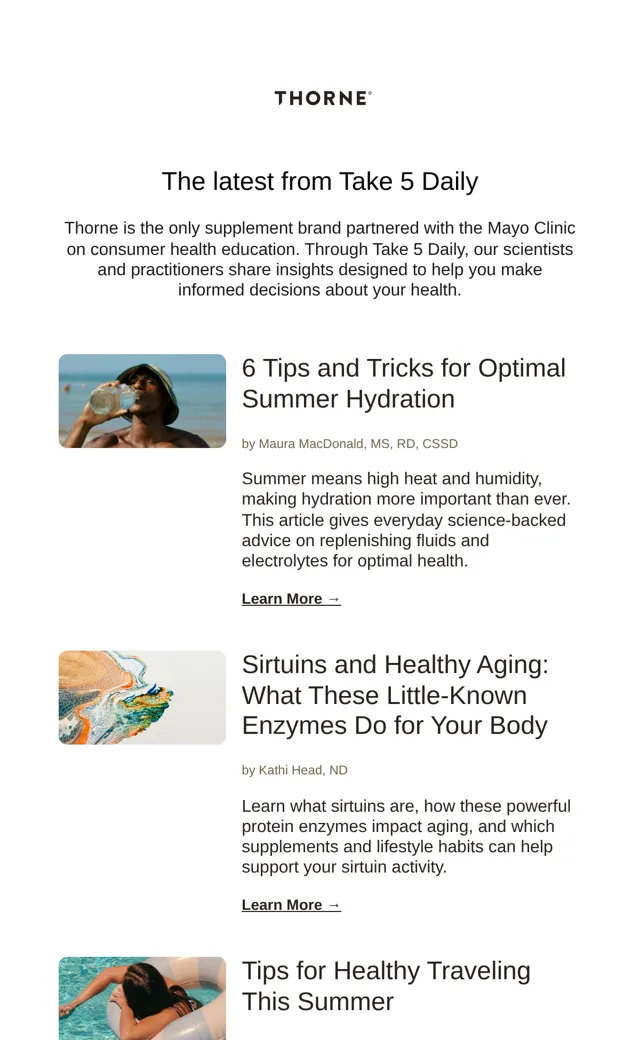Open the colorful marbled paint thumbnail
The image size is (640, 1040).
click(142, 698)
